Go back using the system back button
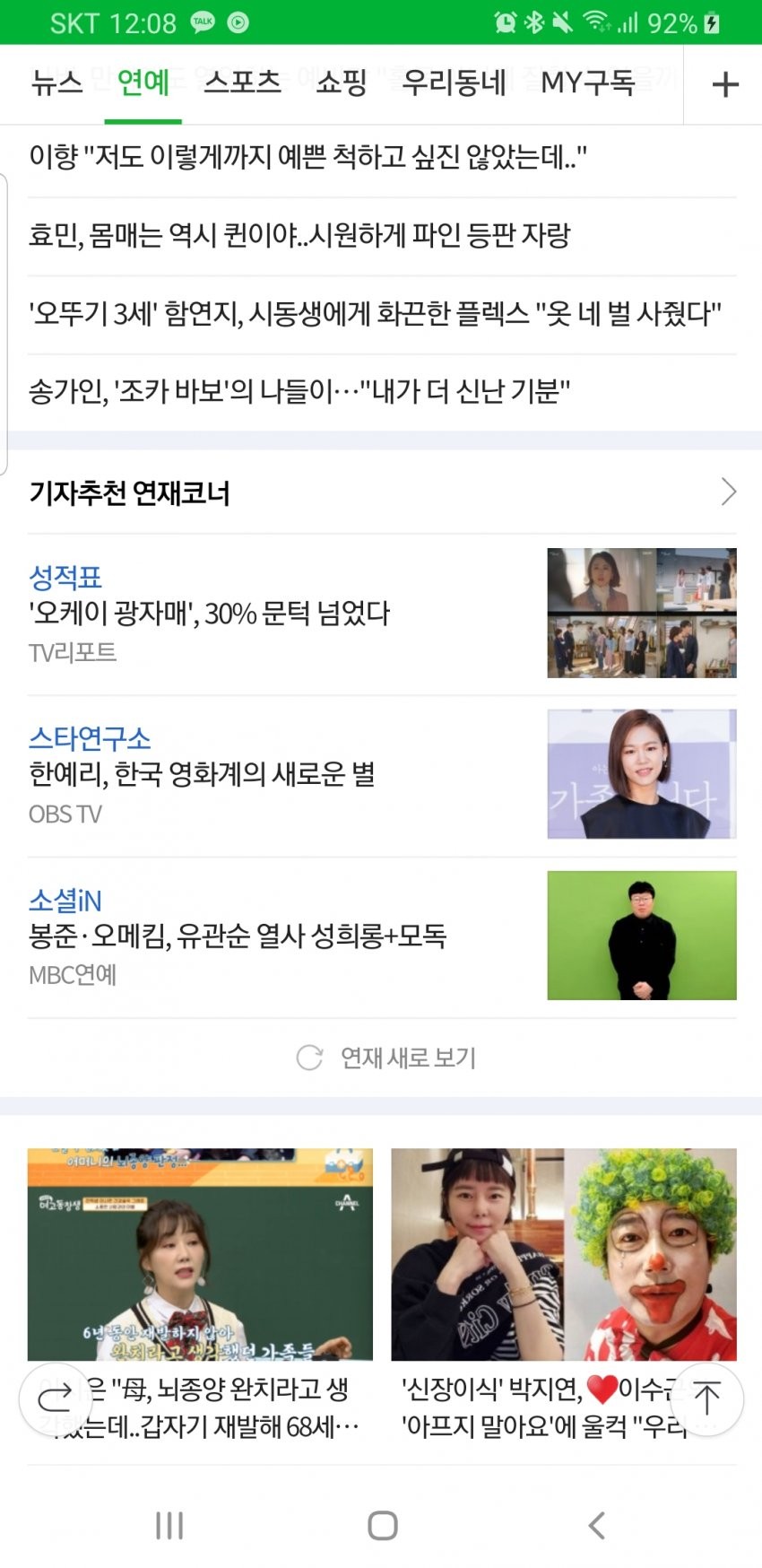 click(597, 1525)
